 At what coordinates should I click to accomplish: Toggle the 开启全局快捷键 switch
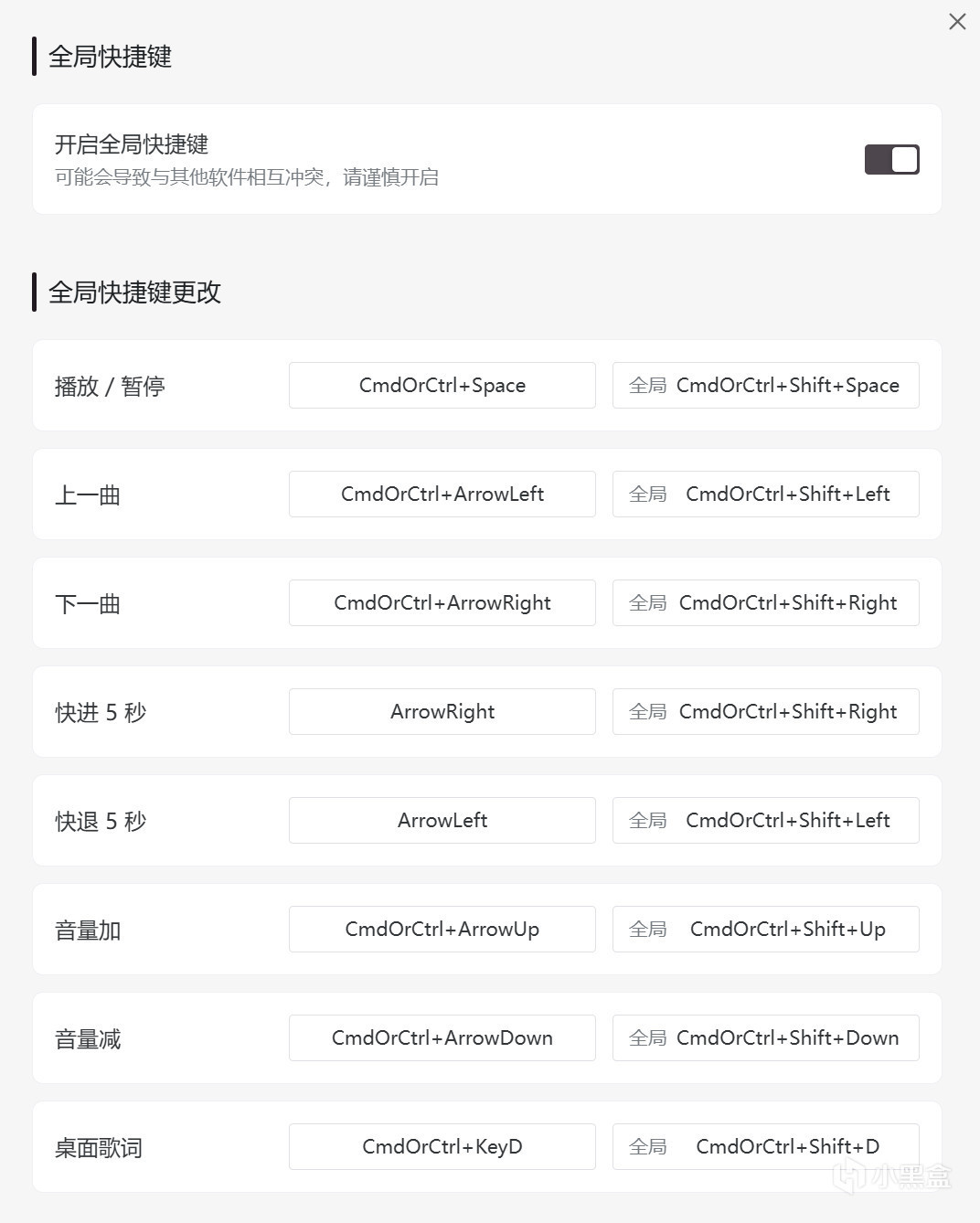click(x=891, y=160)
